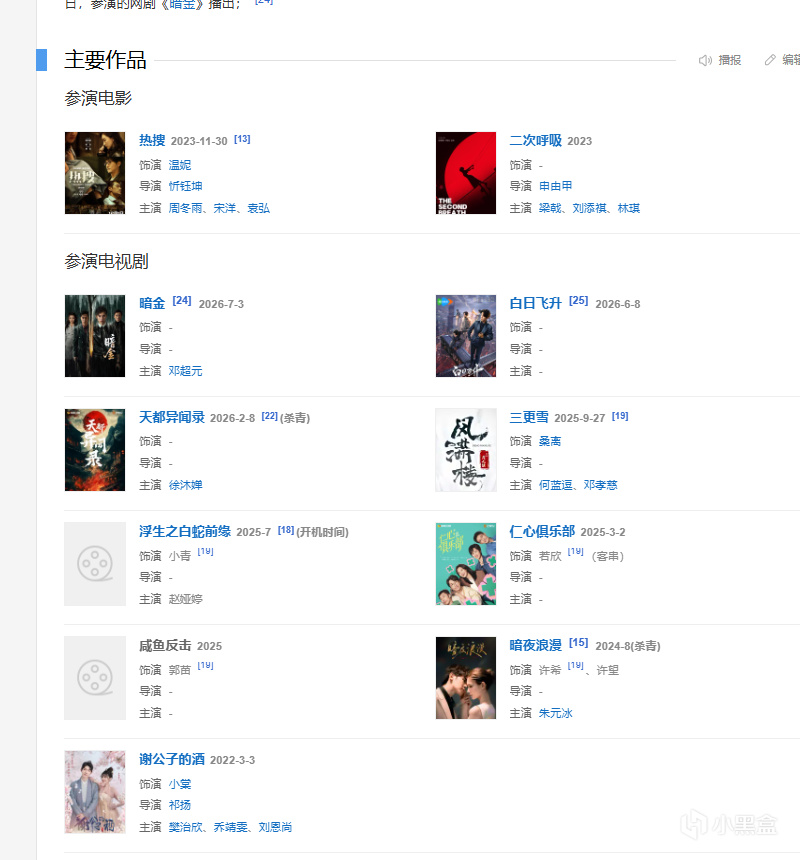This screenshot has width=800, height=860.
Task: Open the movie 二次呼吸 entry
Action: (x=536, y=140)
